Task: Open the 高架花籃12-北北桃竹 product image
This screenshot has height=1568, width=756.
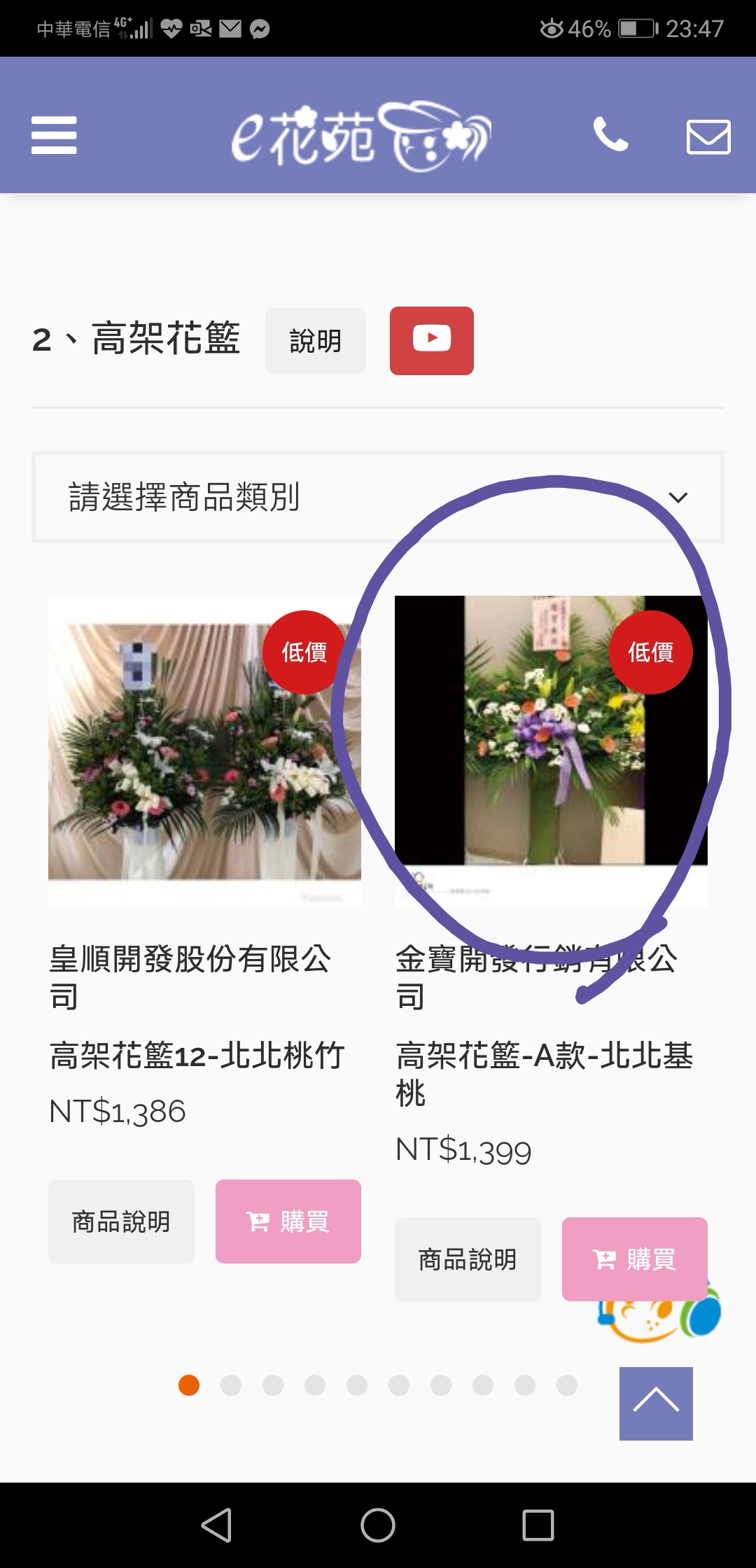Action: point(204,752)
